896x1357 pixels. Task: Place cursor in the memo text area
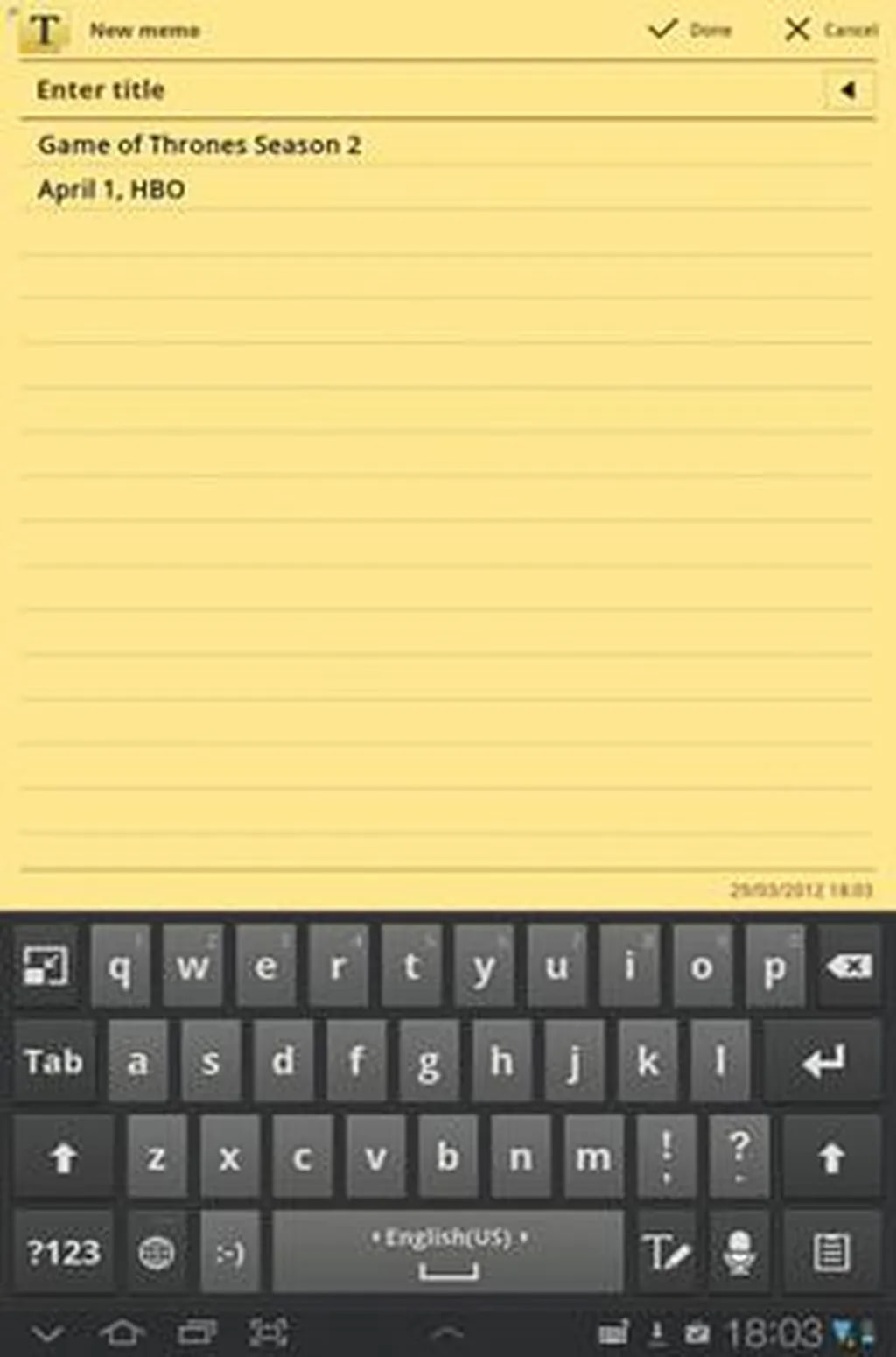point(446,438)
